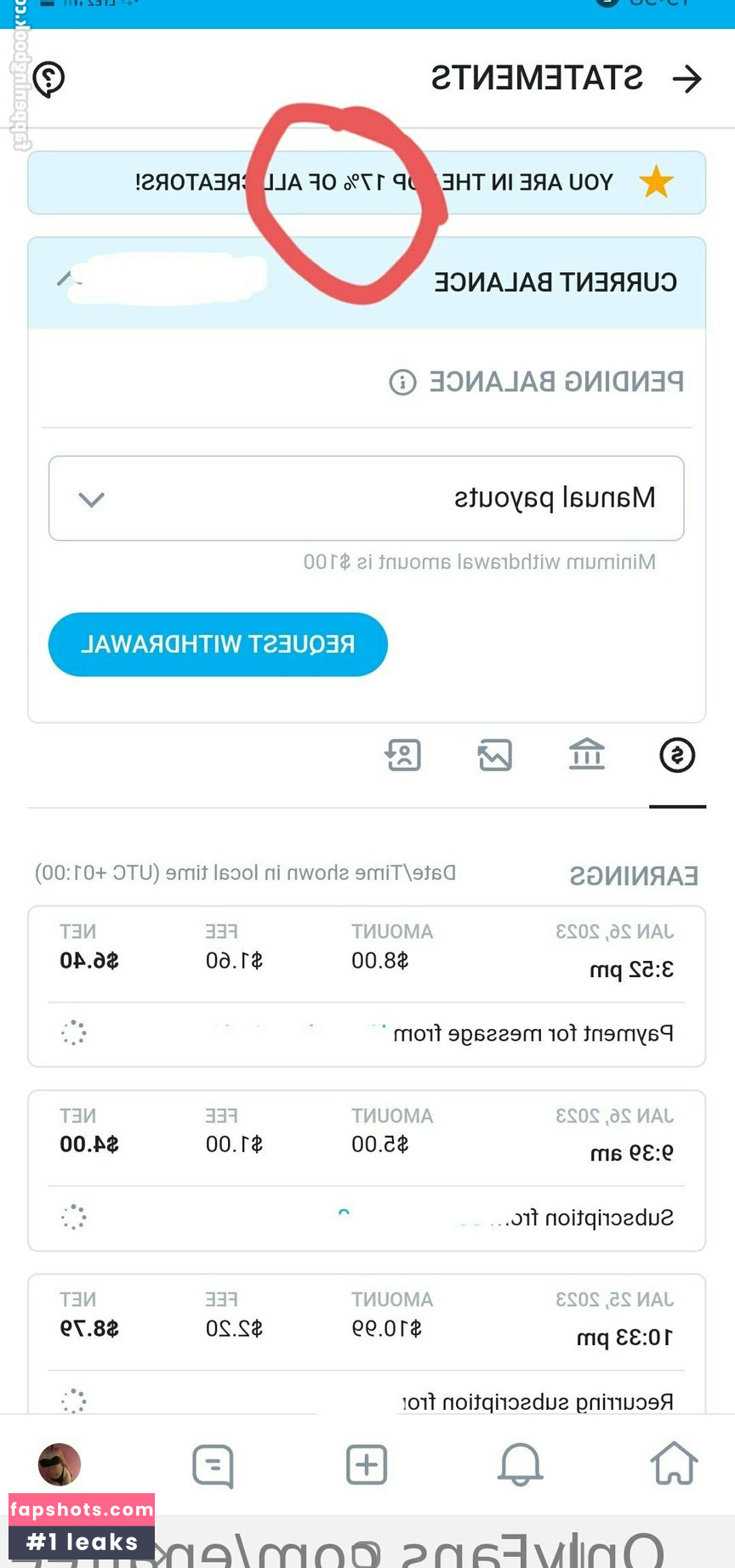Viewport: 735px width, 1568px height.
Task: Go back from the Statements page
Action: click(x=687, y=79)
